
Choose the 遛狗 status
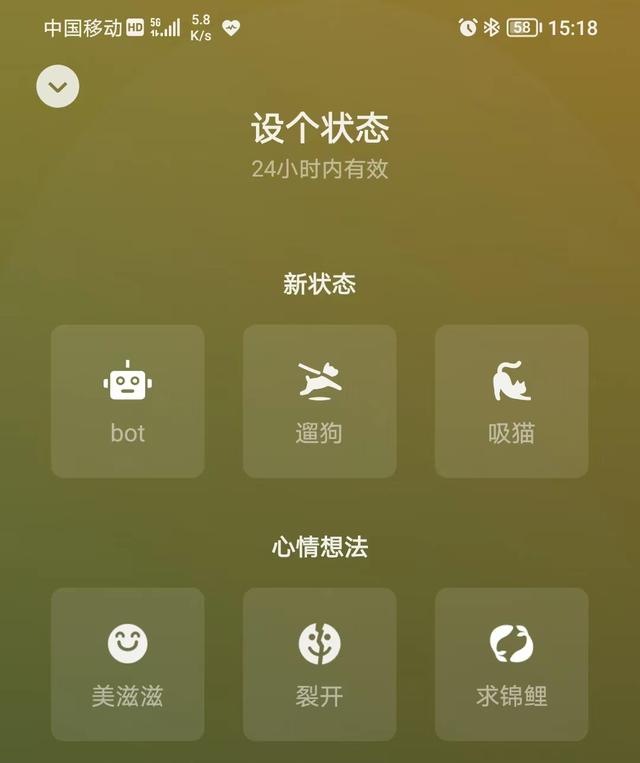[320, 401]
